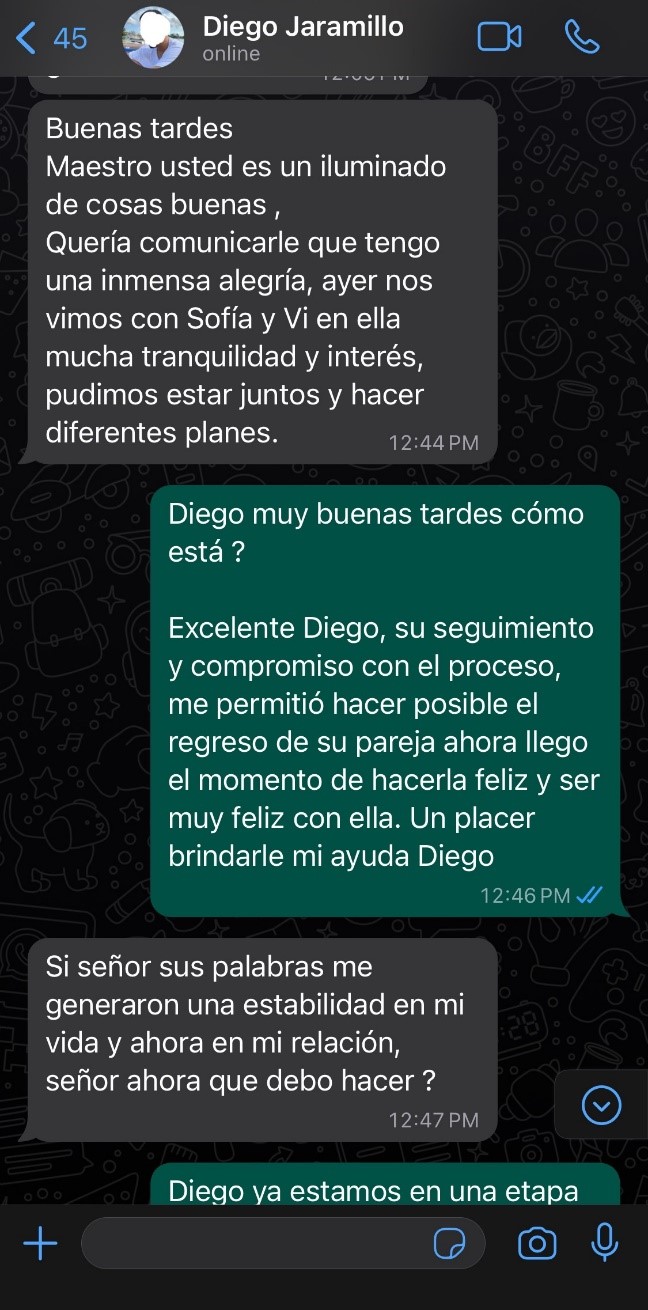Record a voice message with the microphone
The height and width of the screenshot is (1310, 648).
tap(604, 1243)
